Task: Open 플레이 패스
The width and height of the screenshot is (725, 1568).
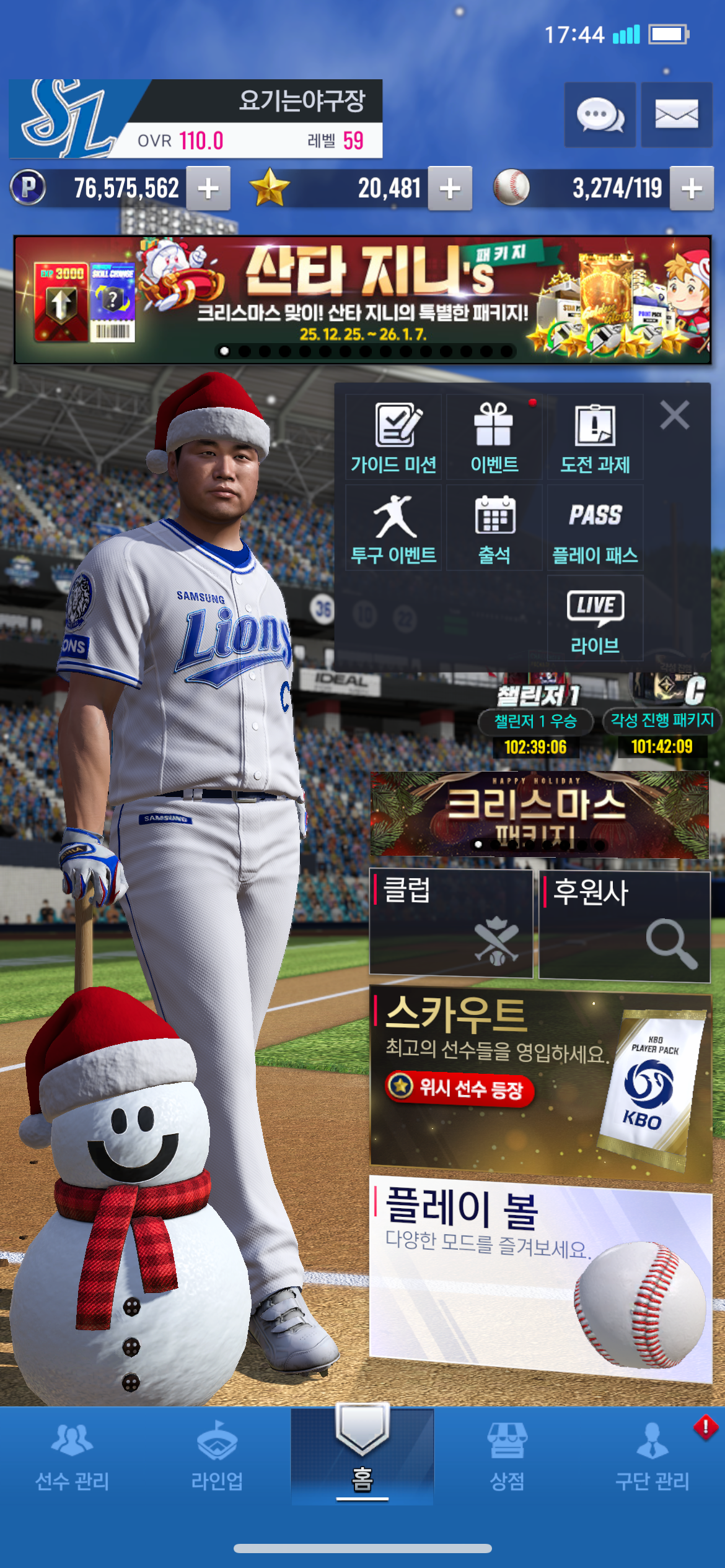Action: (595, 528)
